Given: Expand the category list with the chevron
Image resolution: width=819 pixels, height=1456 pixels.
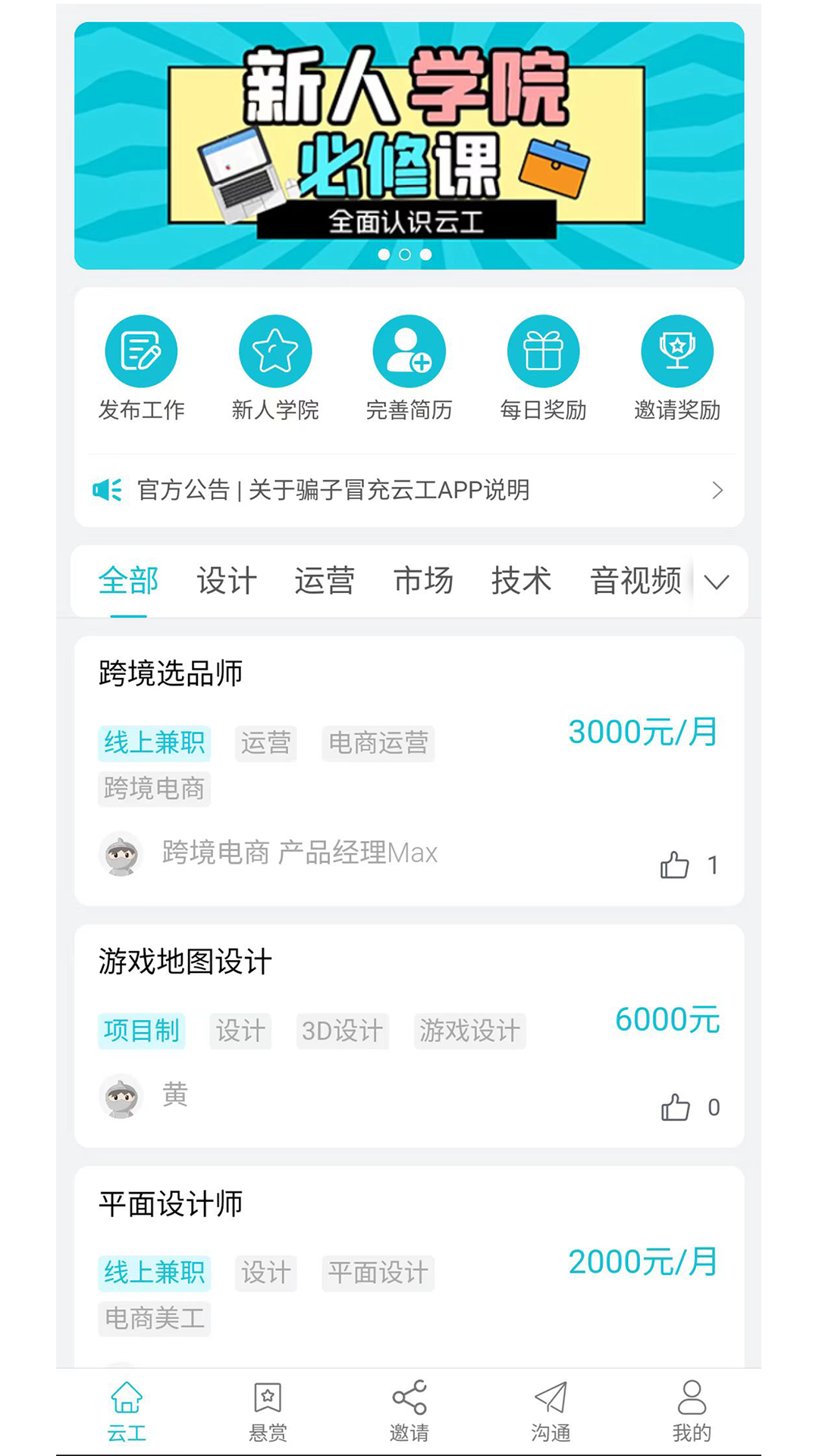Looking at the screenshot, I should coord(714,582).
